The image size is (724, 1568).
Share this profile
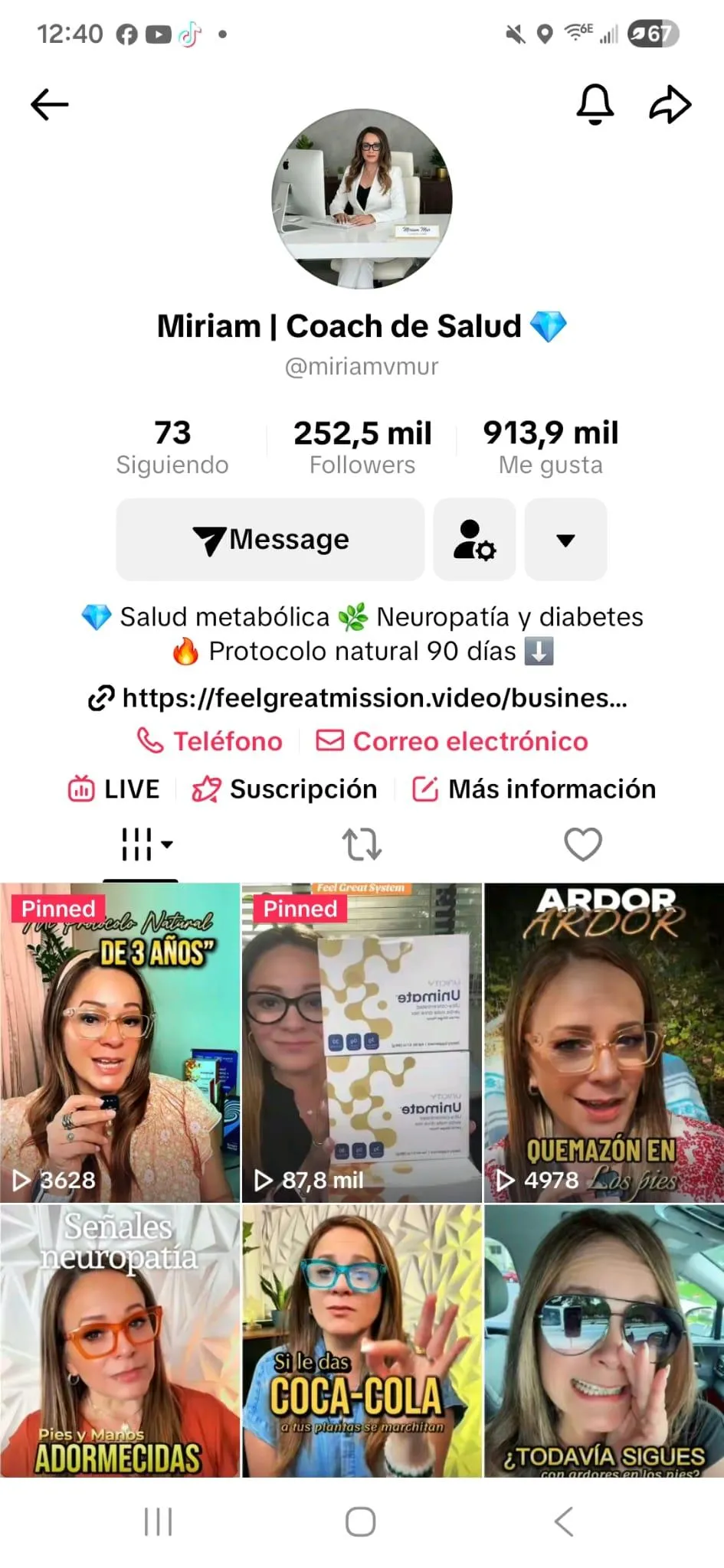670,104
